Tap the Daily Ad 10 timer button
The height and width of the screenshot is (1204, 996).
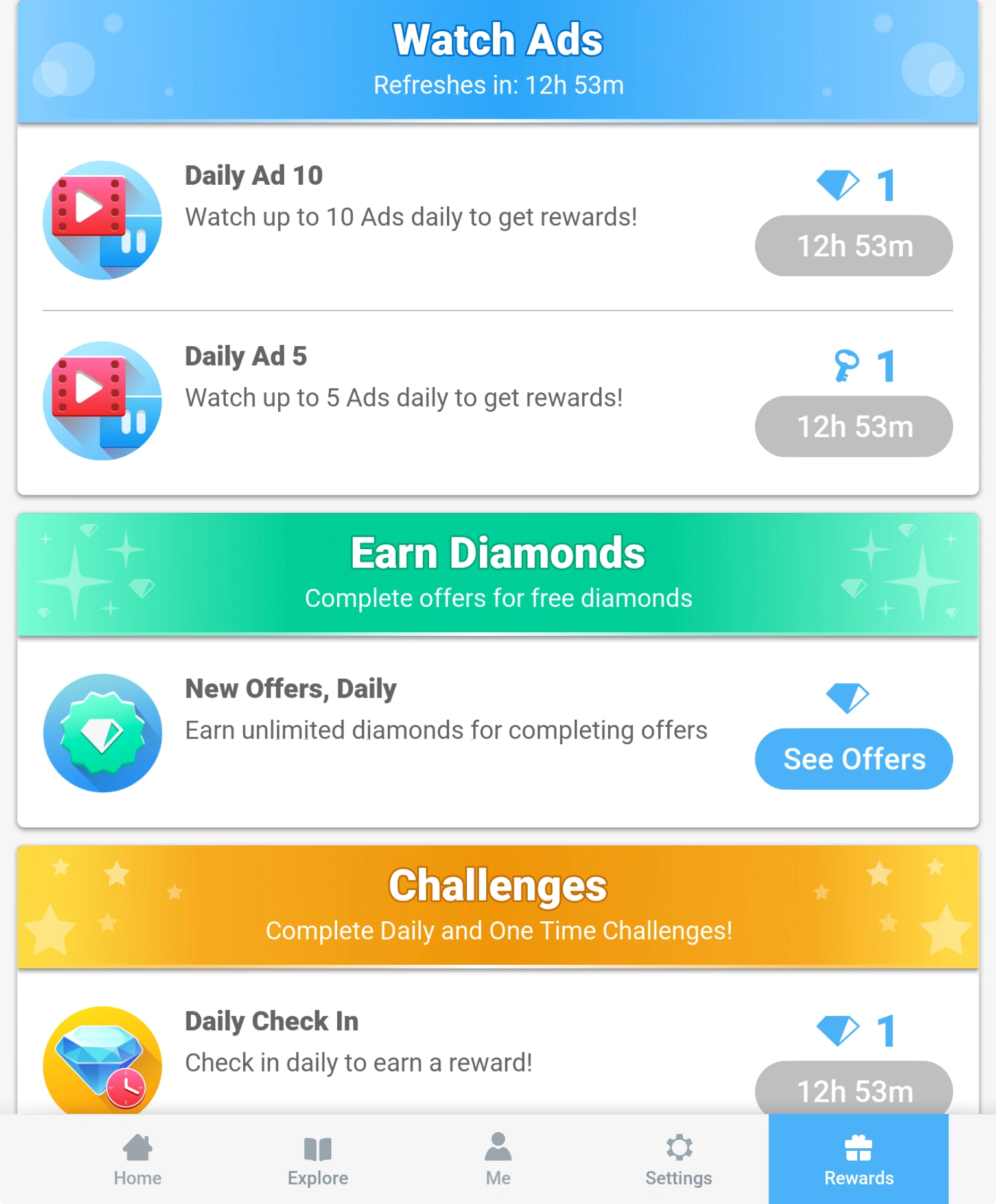coord(853,246)
